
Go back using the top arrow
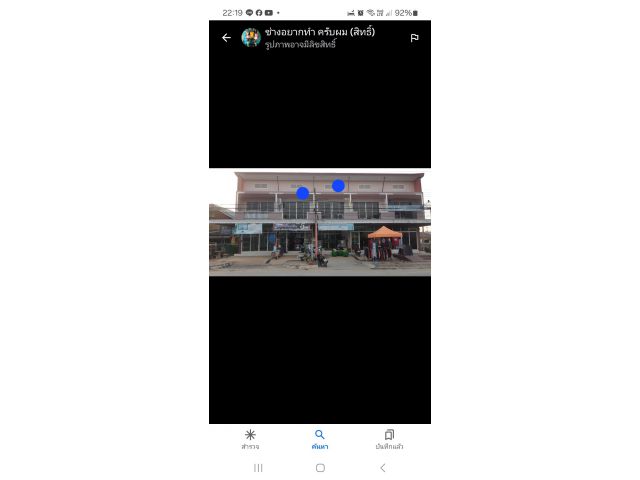(x=226, y=38)
